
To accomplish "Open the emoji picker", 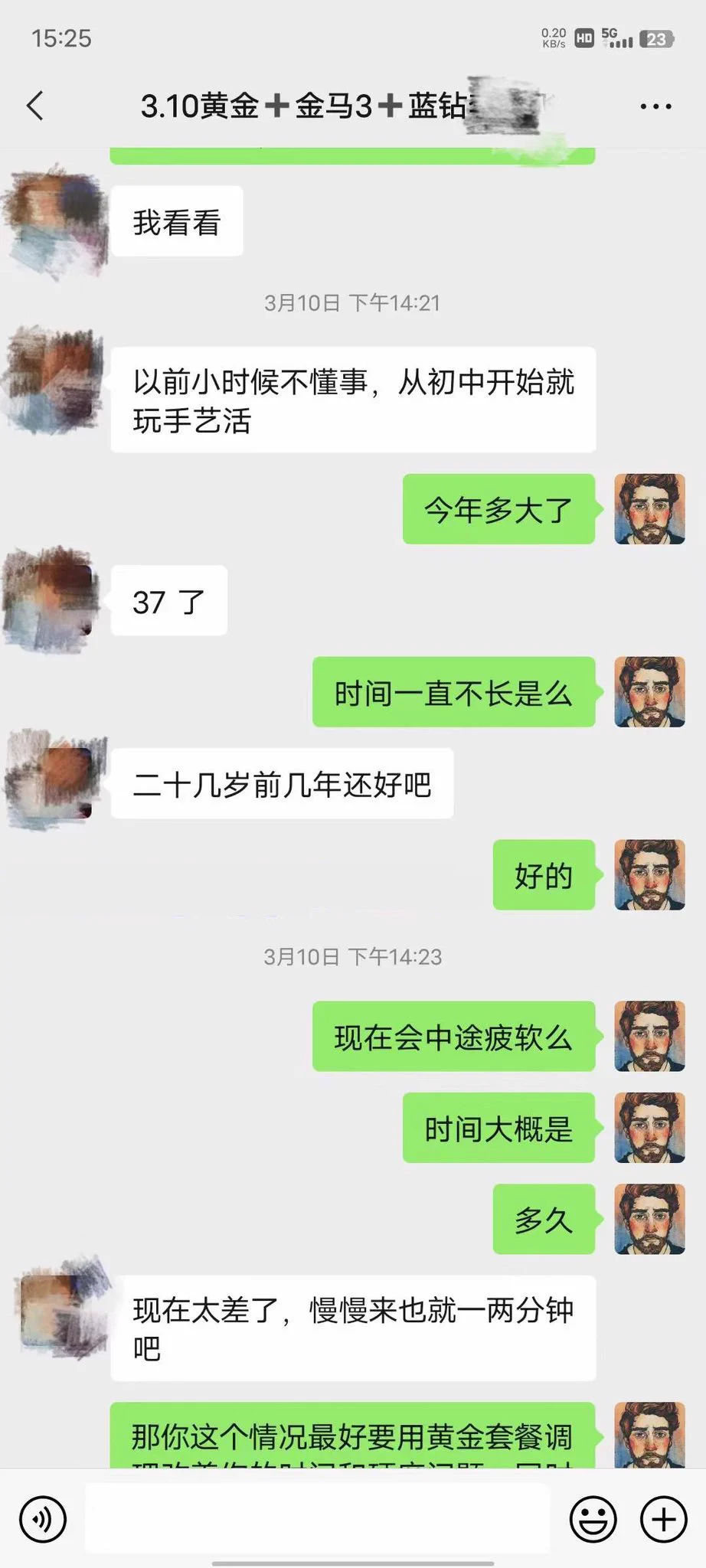I will (x=593, y=1519).
